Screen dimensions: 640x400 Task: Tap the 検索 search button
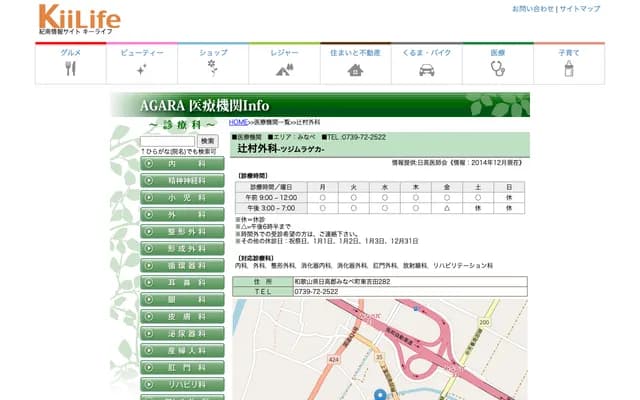207,141
